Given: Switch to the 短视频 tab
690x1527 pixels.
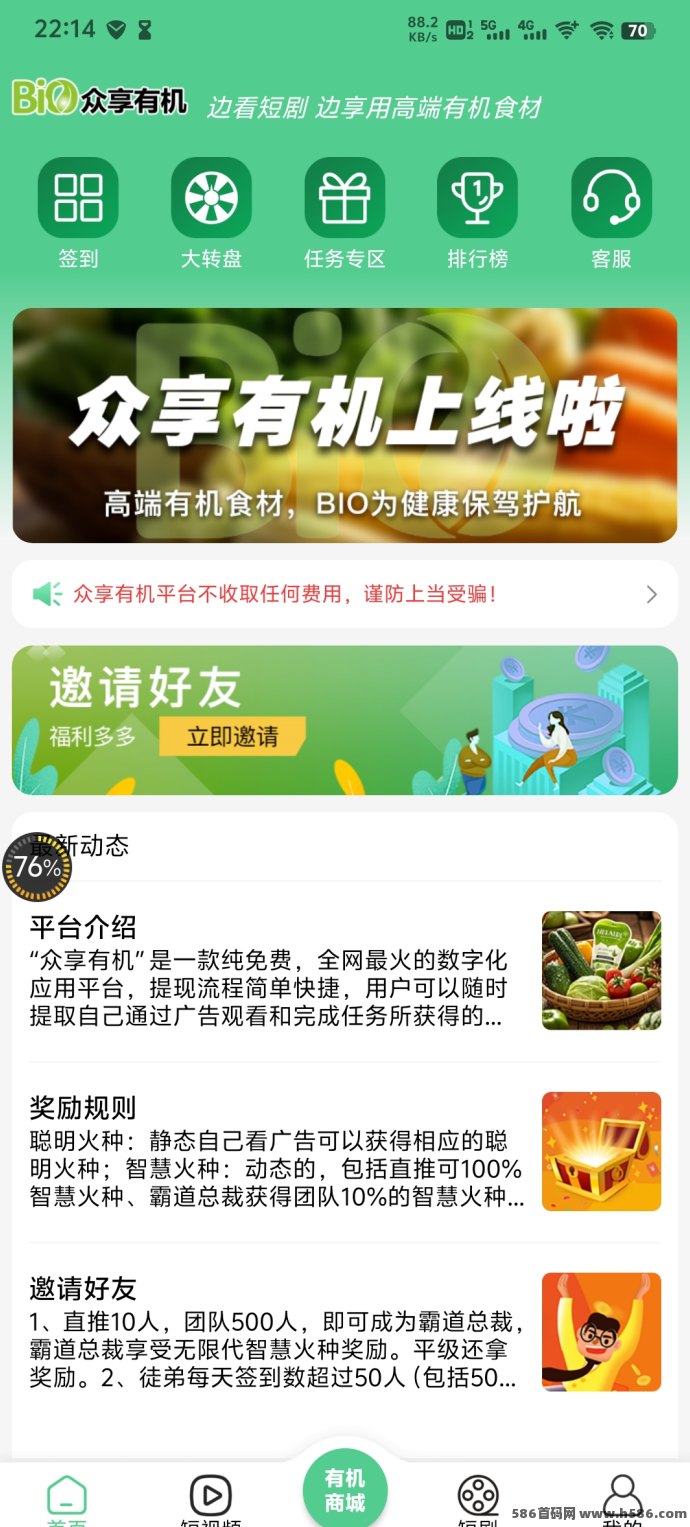Looking at the screenshot, I should pos(210,1499).
